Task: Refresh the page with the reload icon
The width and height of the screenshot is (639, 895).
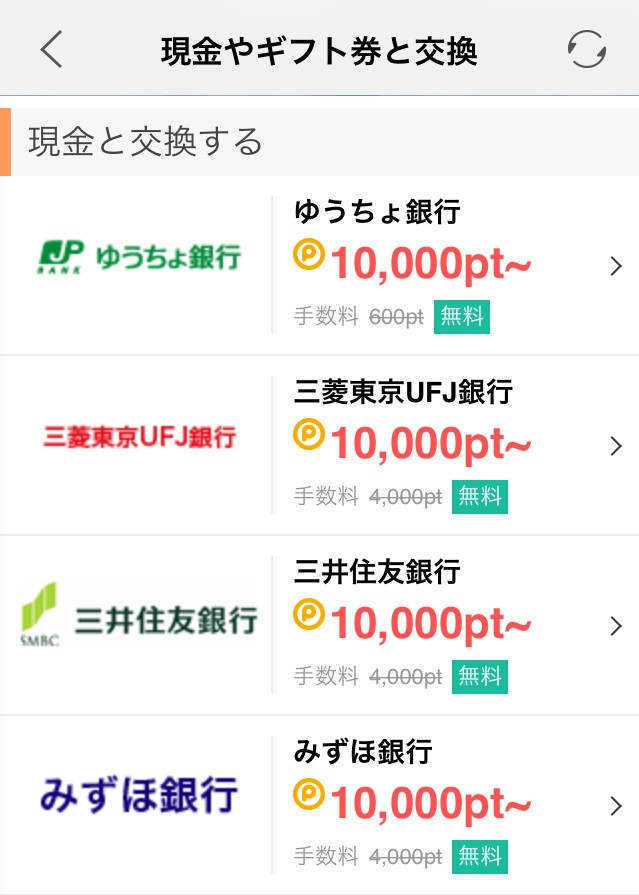Action: click(x=586, y=49)
